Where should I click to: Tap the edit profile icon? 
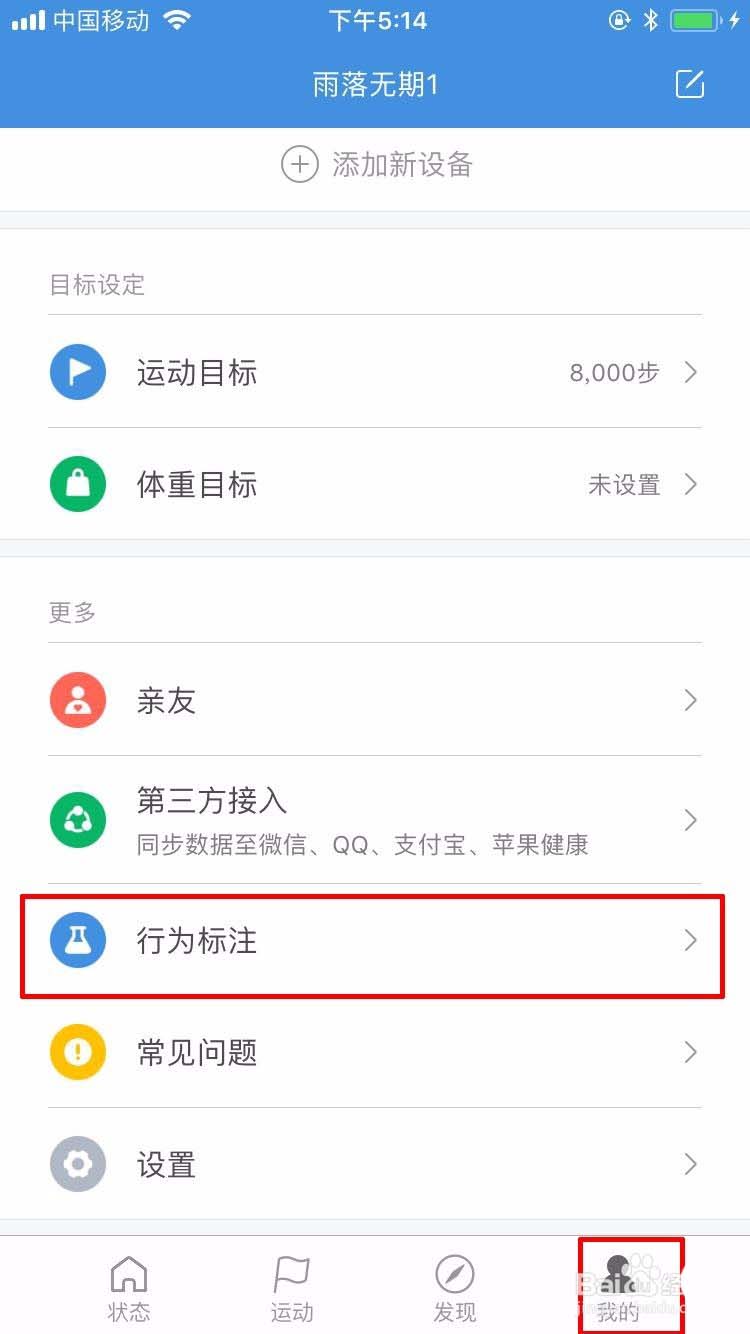[690, 85]
